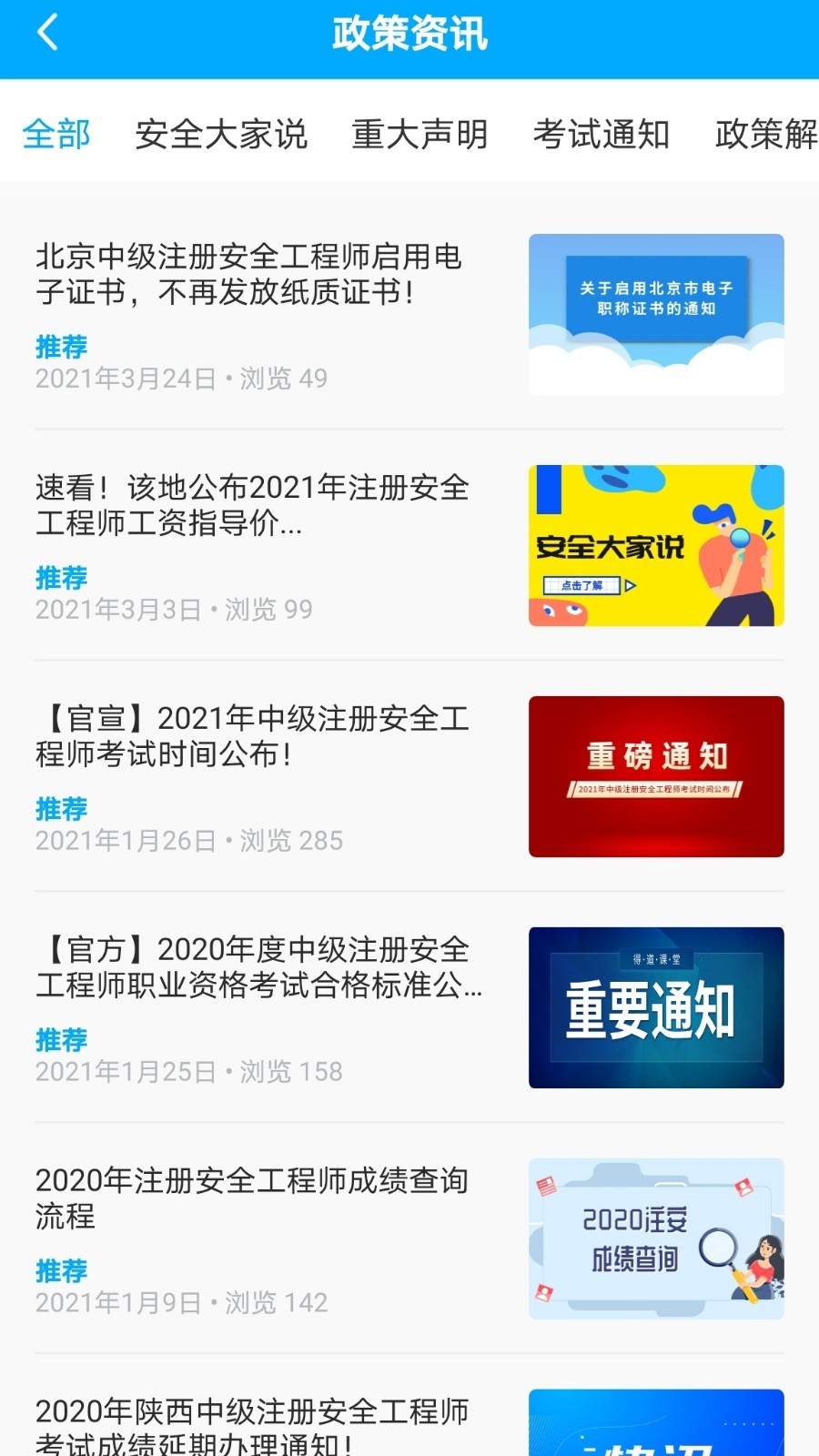Go back from 政策资讯 page
819x1456 pixels.
(x=47, y=34)
